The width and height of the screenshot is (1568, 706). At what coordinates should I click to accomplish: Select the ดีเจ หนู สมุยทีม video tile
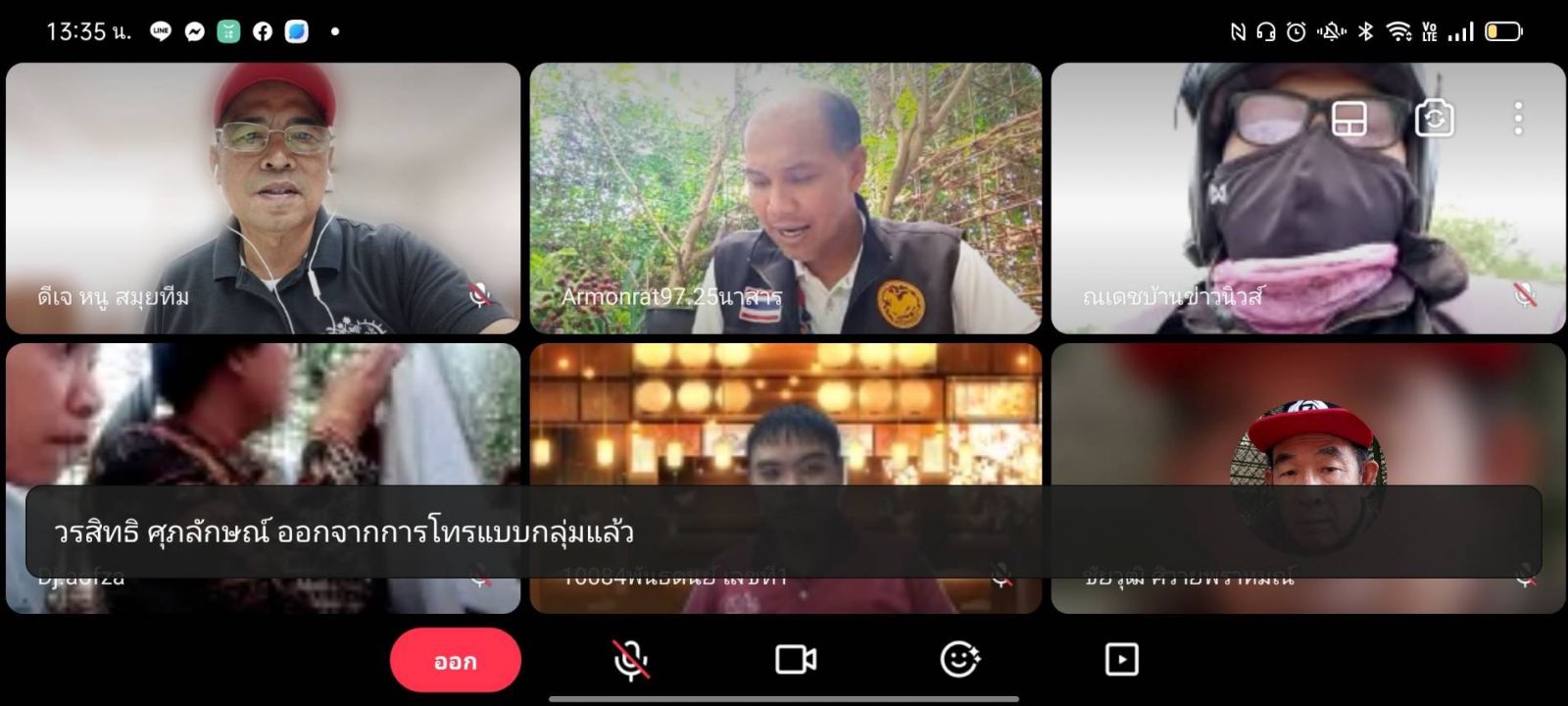[x=263, y=196]
